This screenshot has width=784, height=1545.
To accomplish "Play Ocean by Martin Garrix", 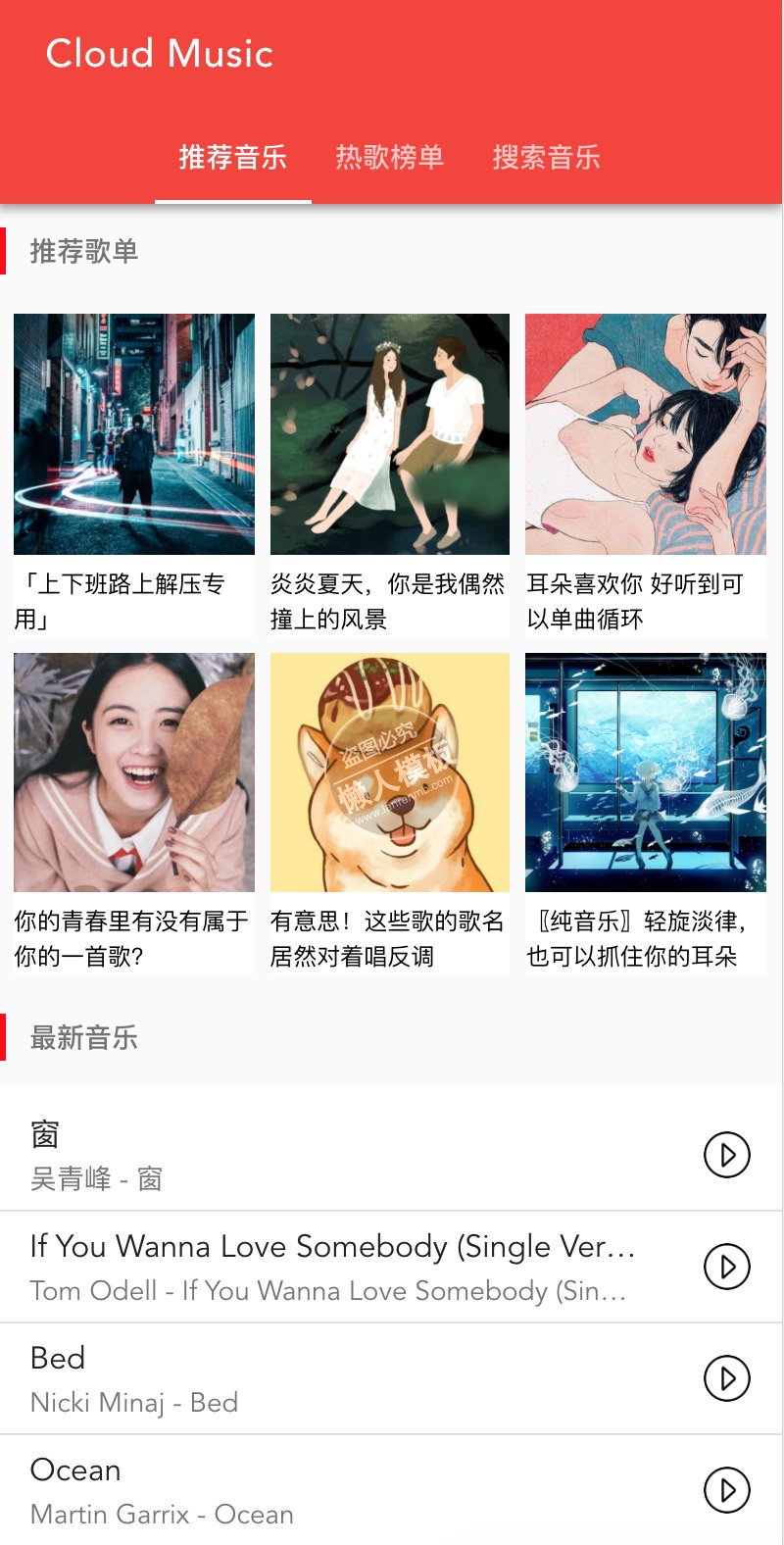I will [x=727, y=1490].
